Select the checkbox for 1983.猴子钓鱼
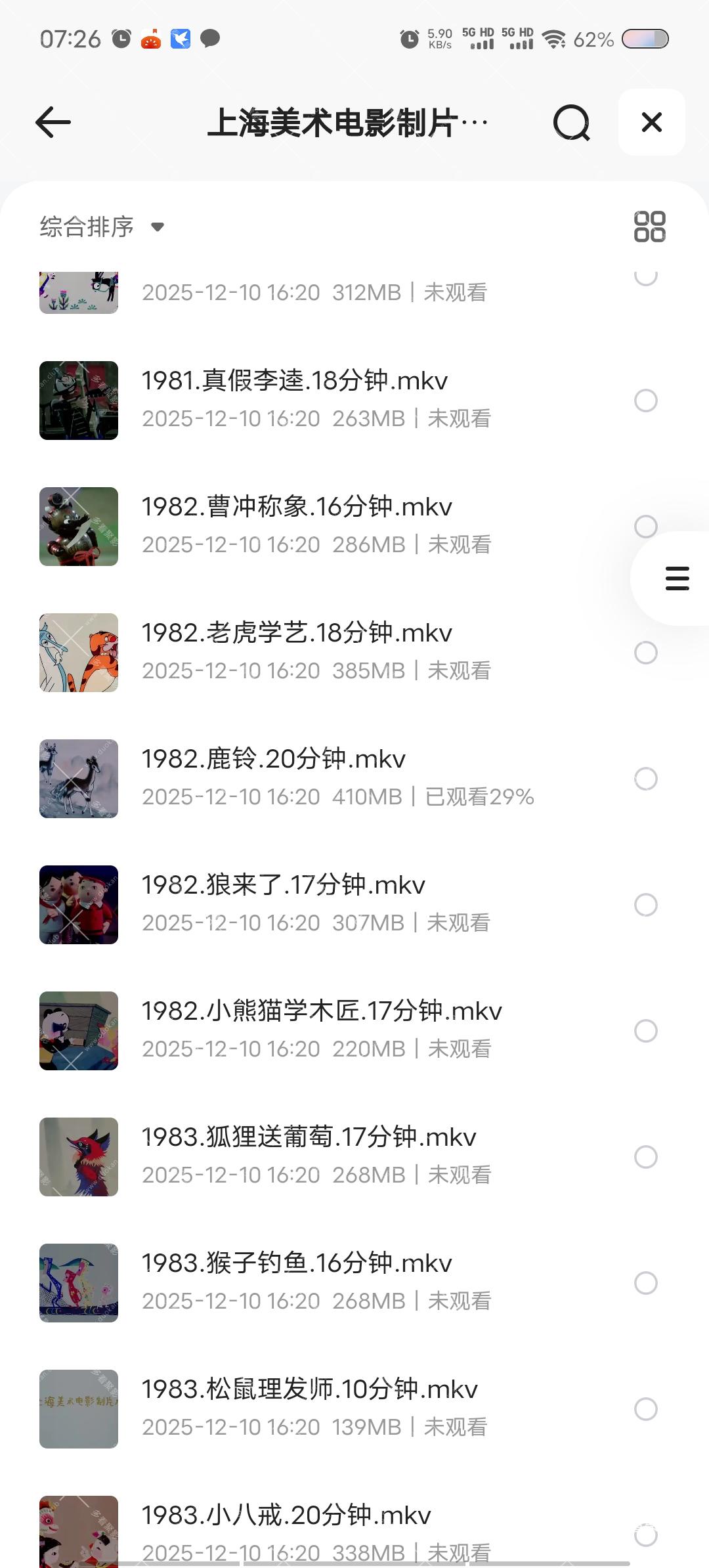 [645, 1283]
